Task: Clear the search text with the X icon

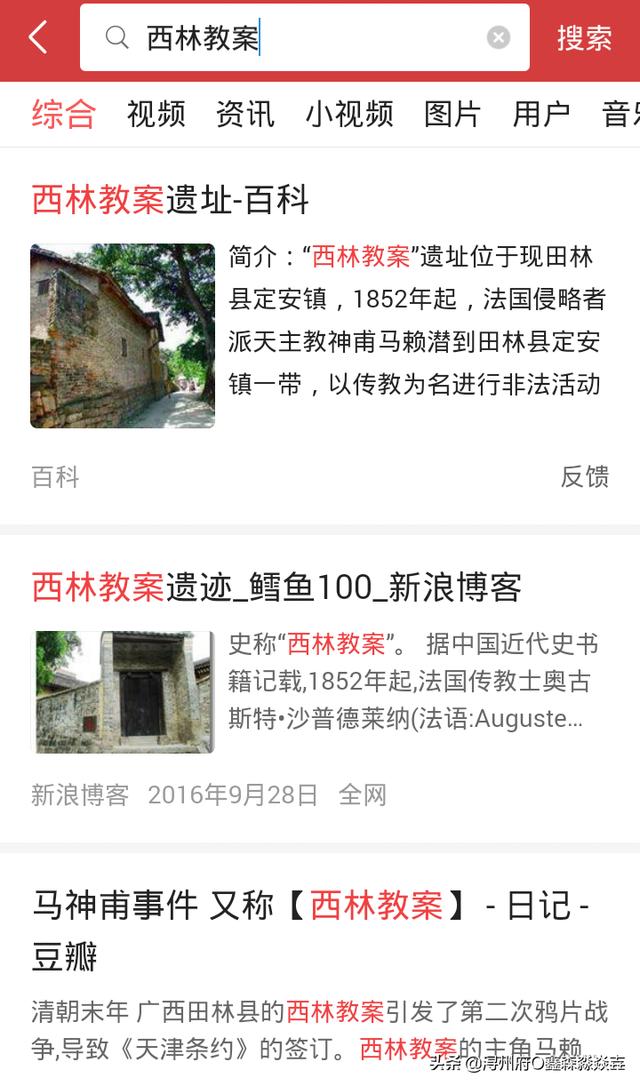Action: (x=498, y=38)
